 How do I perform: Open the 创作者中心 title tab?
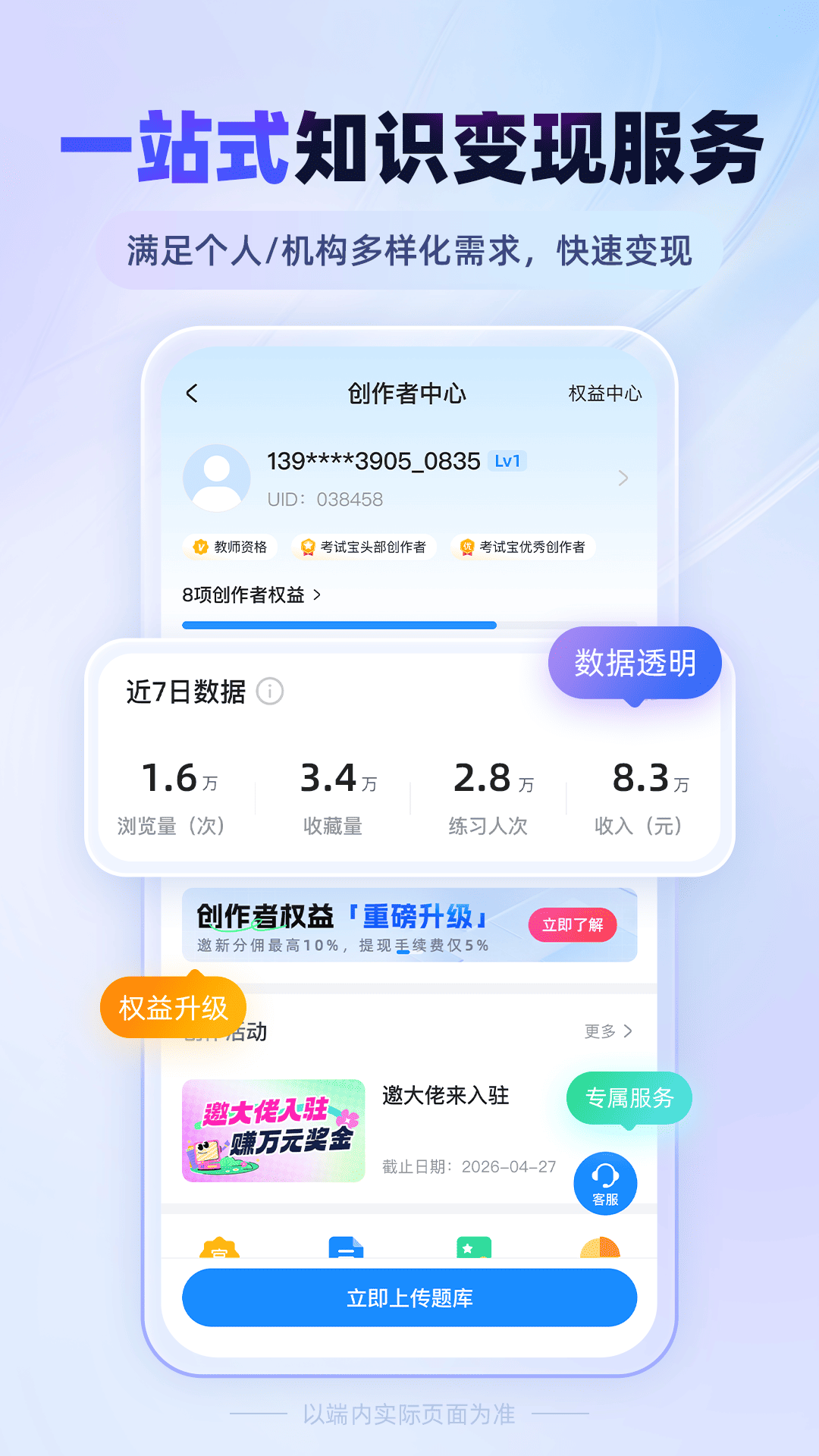[407, 394]
